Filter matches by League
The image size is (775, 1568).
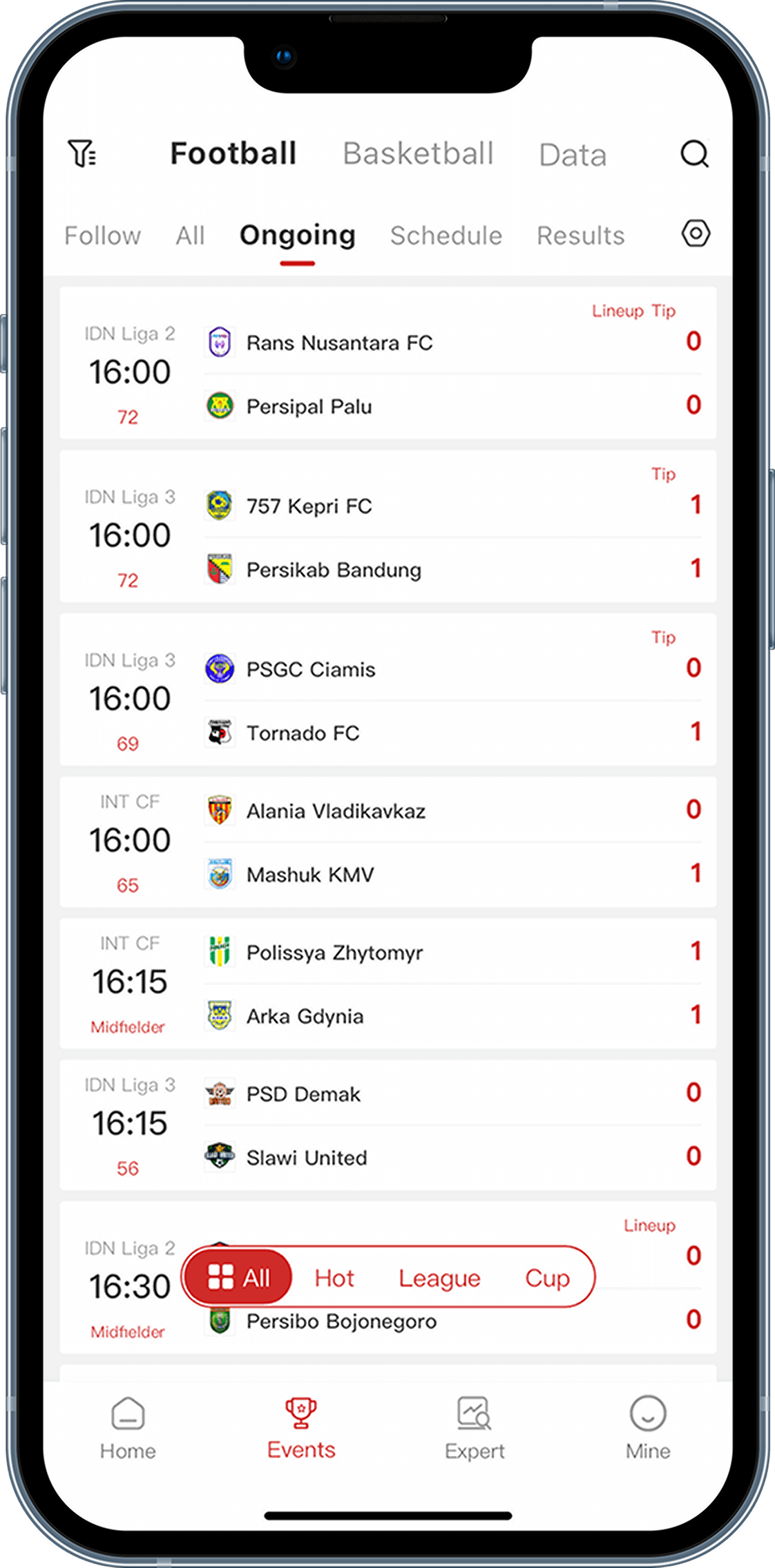pyautogui.click(x=439, y=1278)
